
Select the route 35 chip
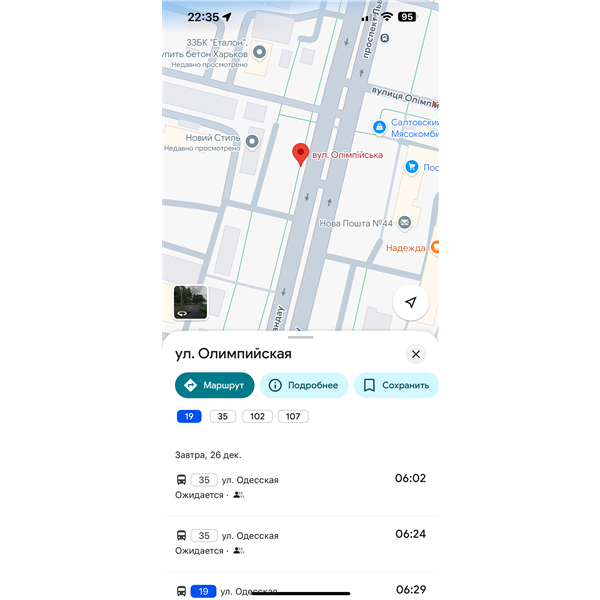click(x=222, y=416)
